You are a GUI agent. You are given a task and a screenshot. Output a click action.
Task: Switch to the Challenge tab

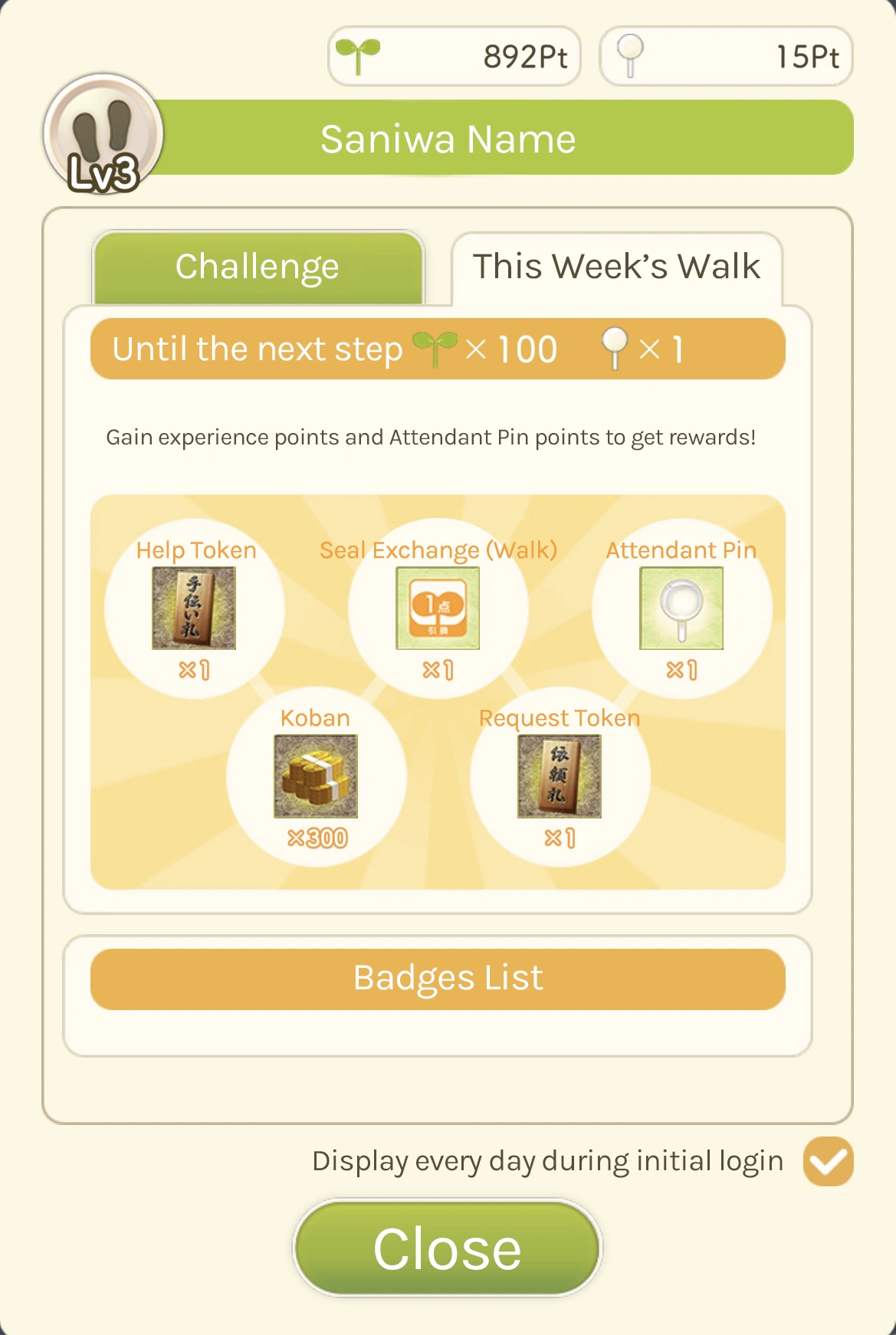click(x=258, y=267)
